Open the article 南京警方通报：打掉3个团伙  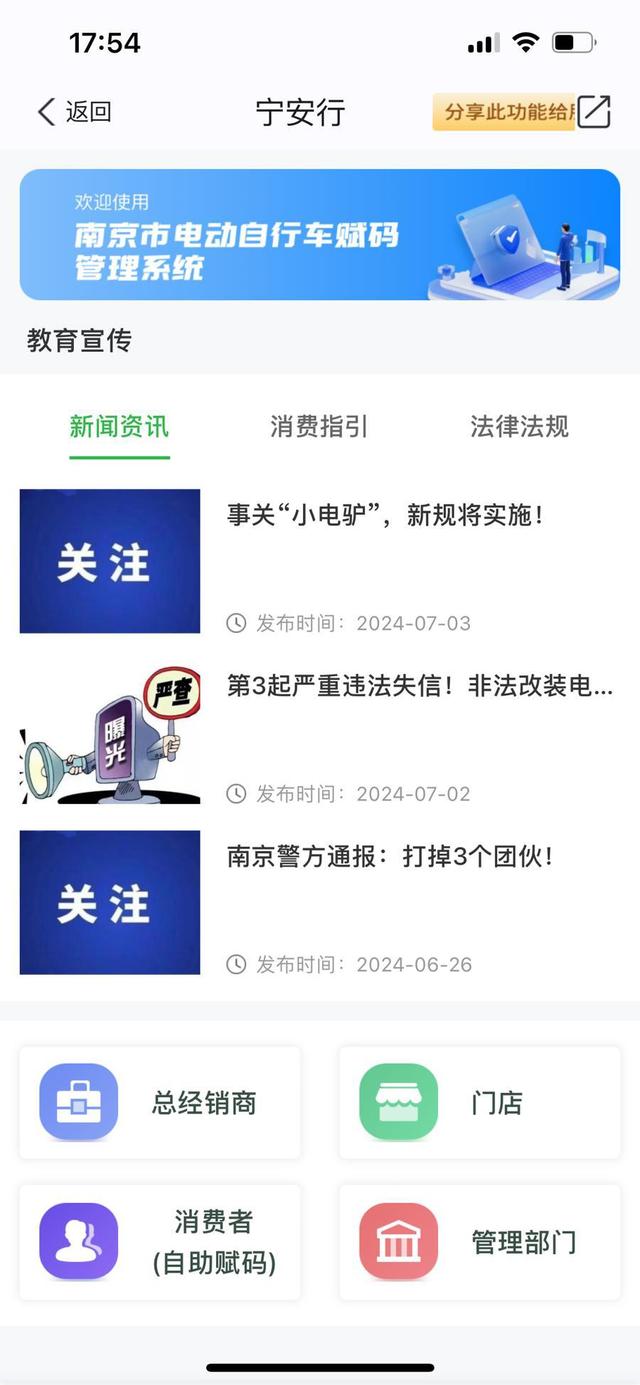click(x=320, y=902)
